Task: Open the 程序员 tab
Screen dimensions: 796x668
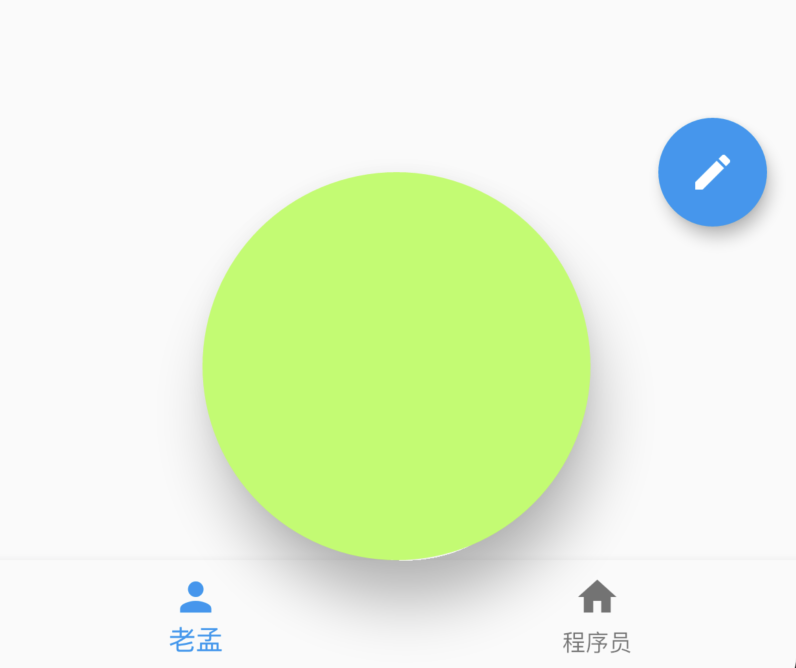Action: tap(597, 616)
